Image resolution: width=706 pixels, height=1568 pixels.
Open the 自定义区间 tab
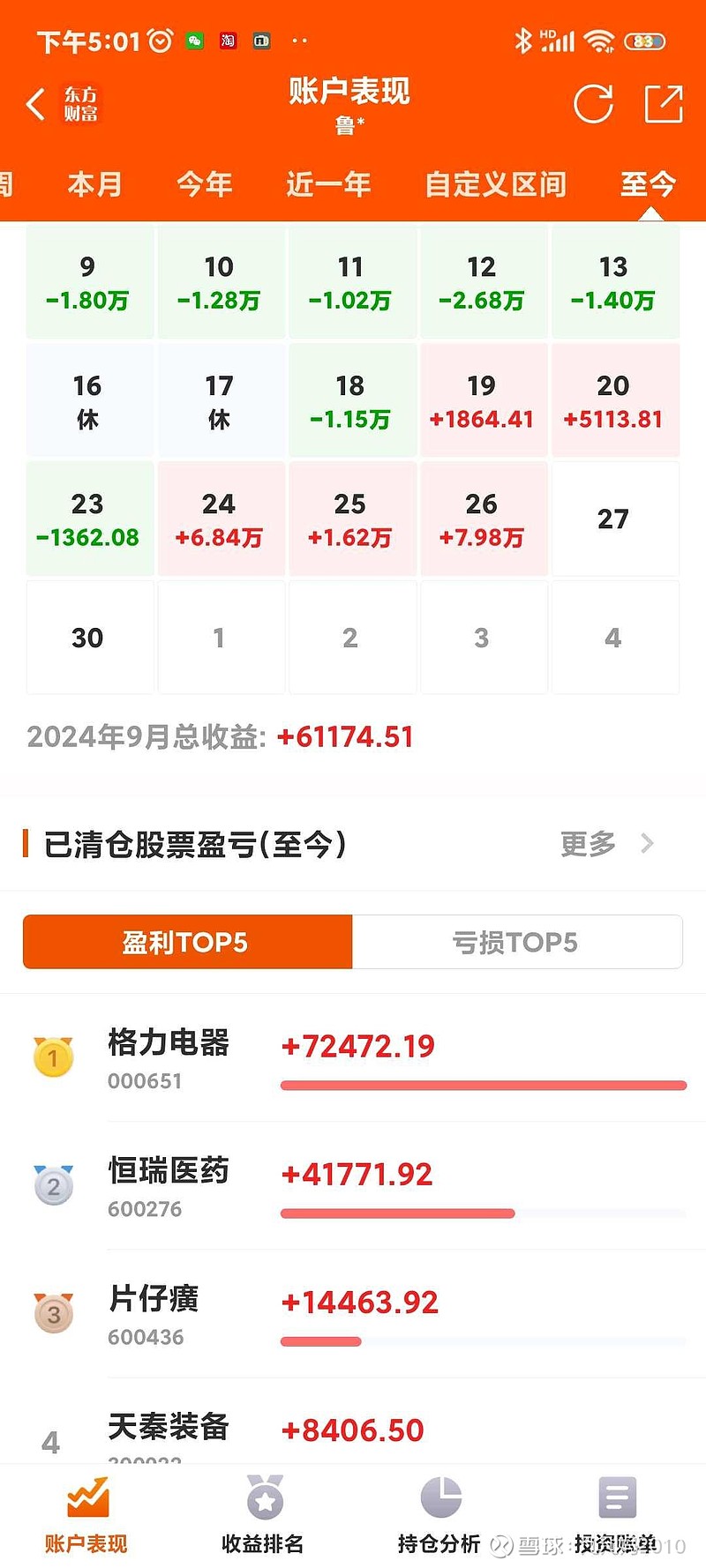[495, 184]
